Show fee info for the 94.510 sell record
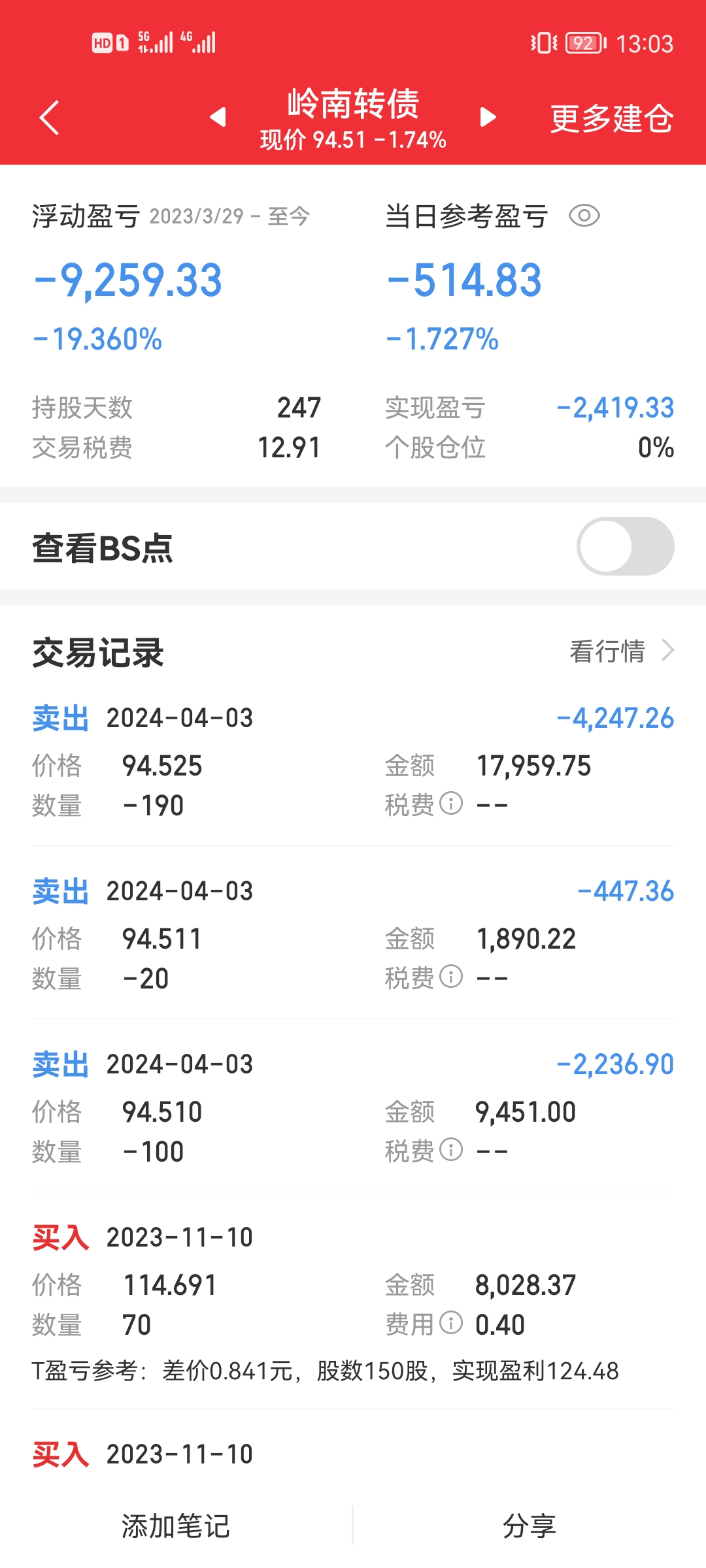 tap(451, 1149)
